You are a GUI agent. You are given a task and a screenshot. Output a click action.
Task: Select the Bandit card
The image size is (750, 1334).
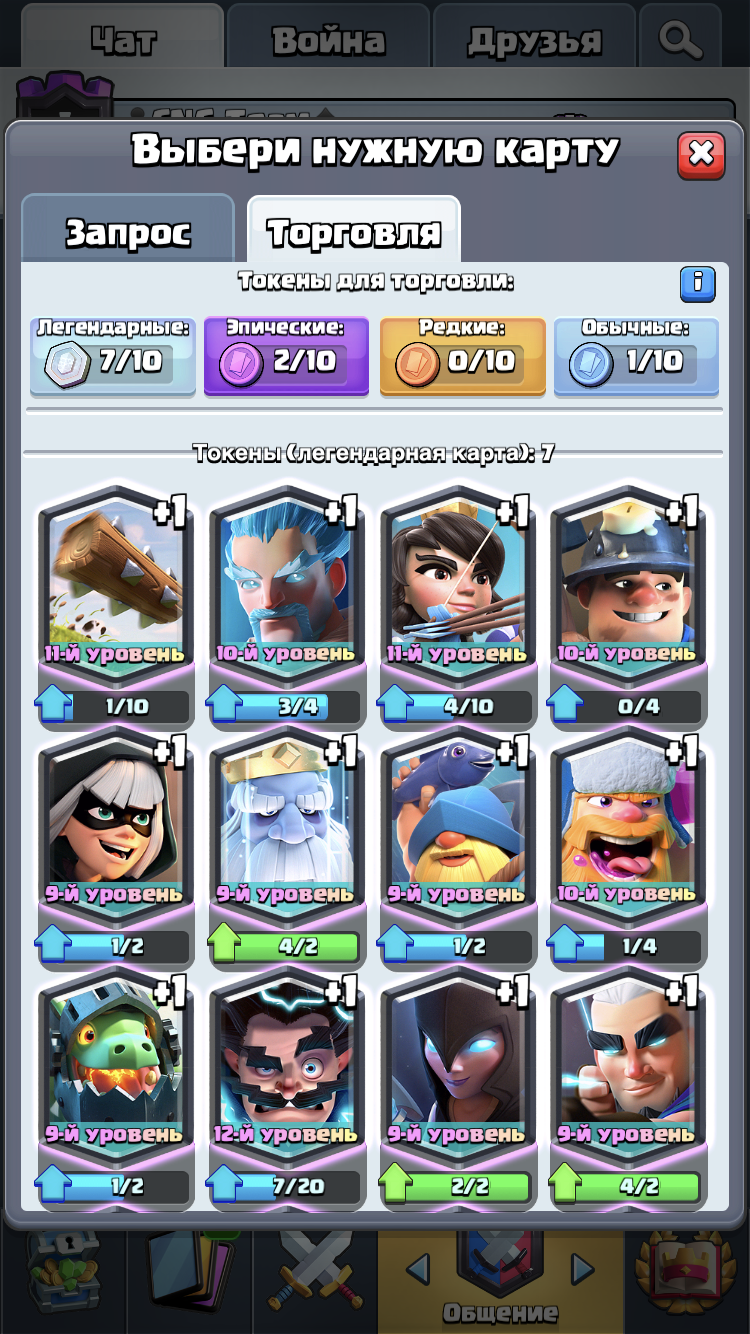116,846
